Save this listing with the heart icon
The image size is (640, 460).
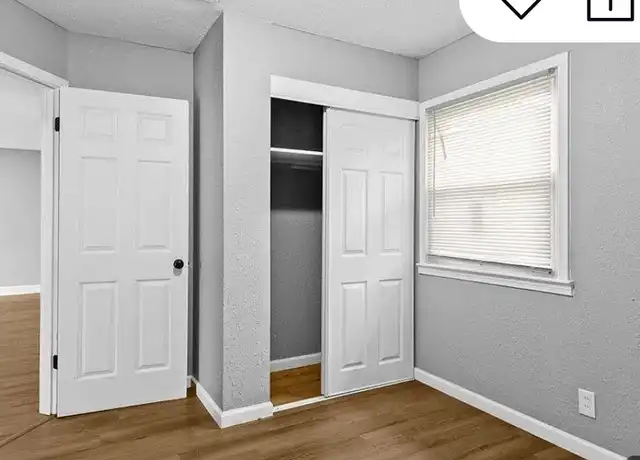[x=520, y=6]
